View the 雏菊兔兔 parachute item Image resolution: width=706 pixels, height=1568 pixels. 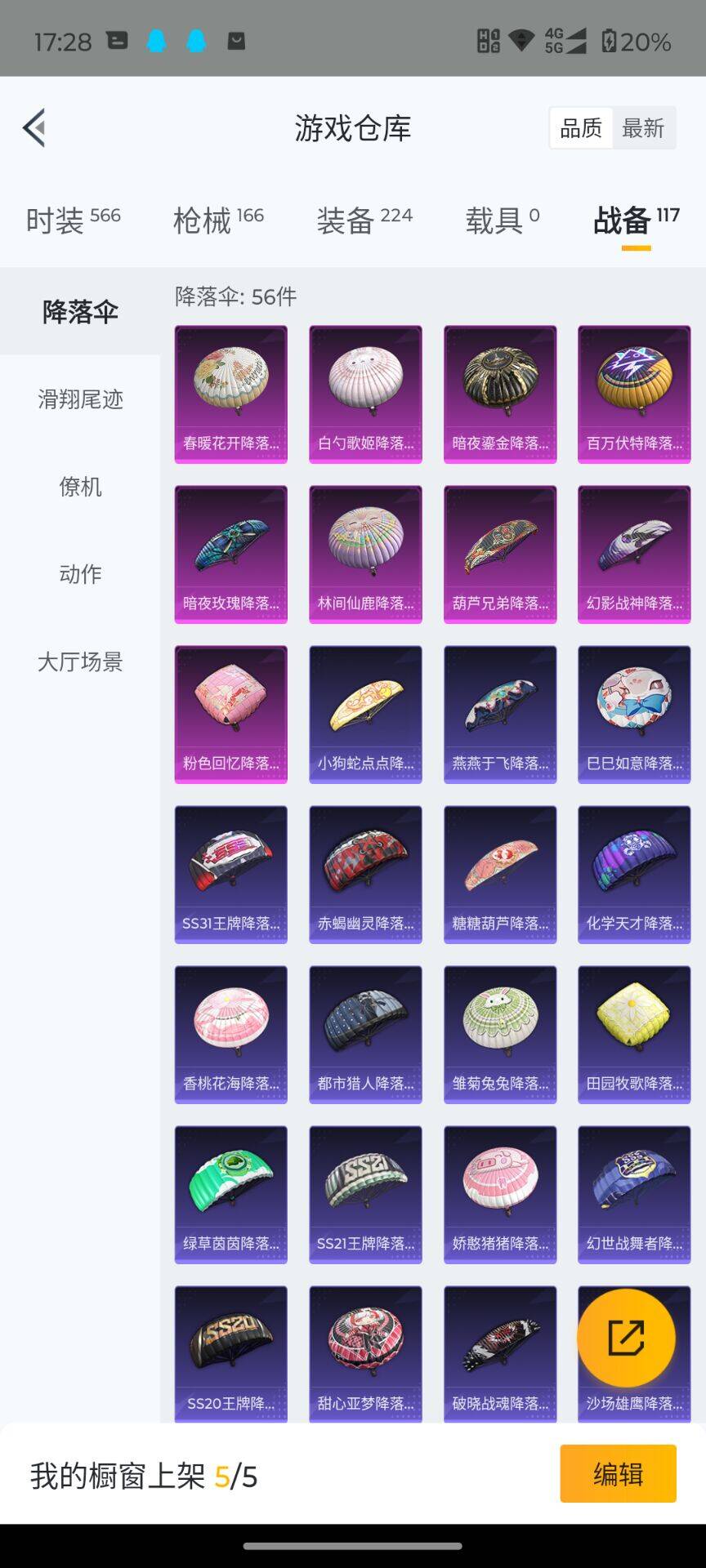coord(500,1035)
